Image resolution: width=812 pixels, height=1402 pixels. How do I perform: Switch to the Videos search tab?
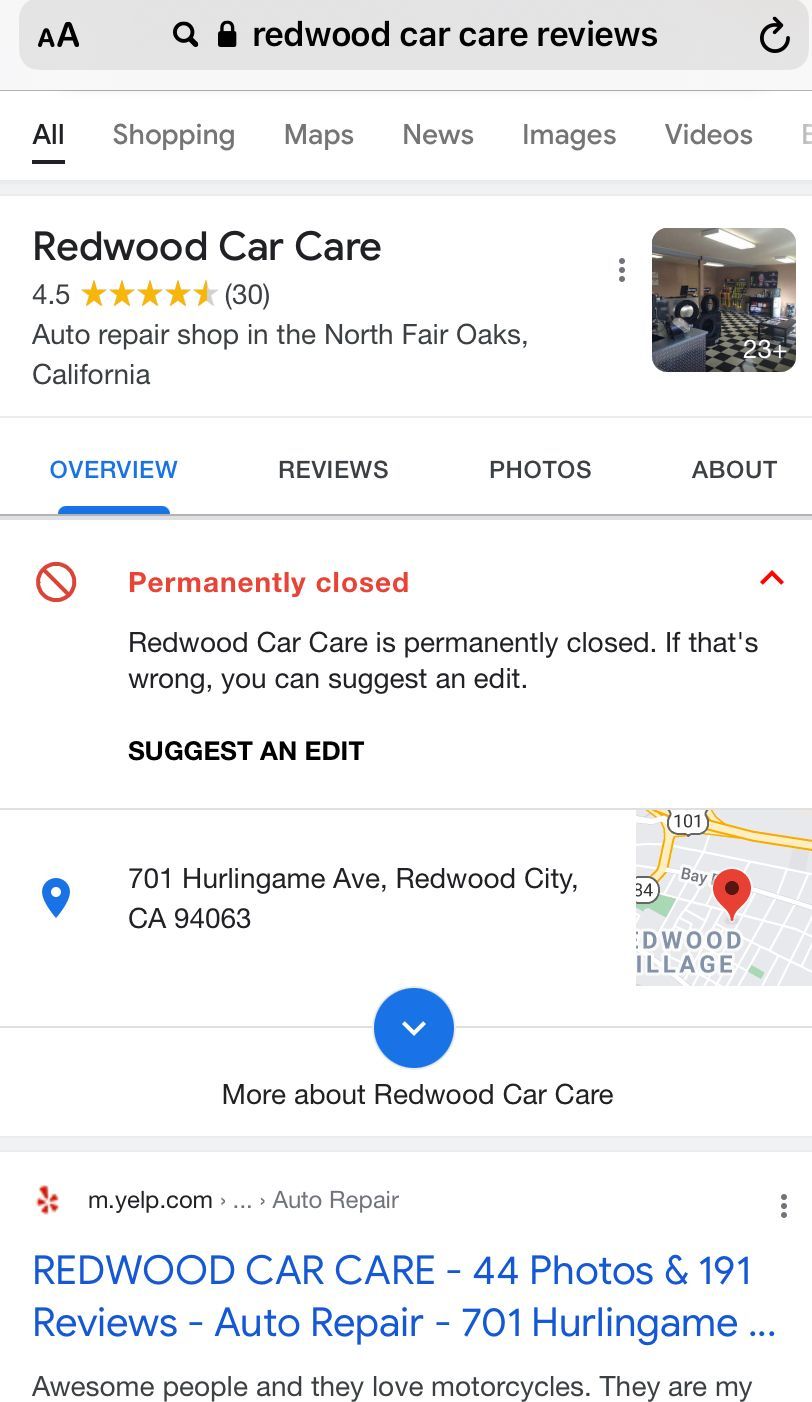pyautogui.click(x=708, y=135)
